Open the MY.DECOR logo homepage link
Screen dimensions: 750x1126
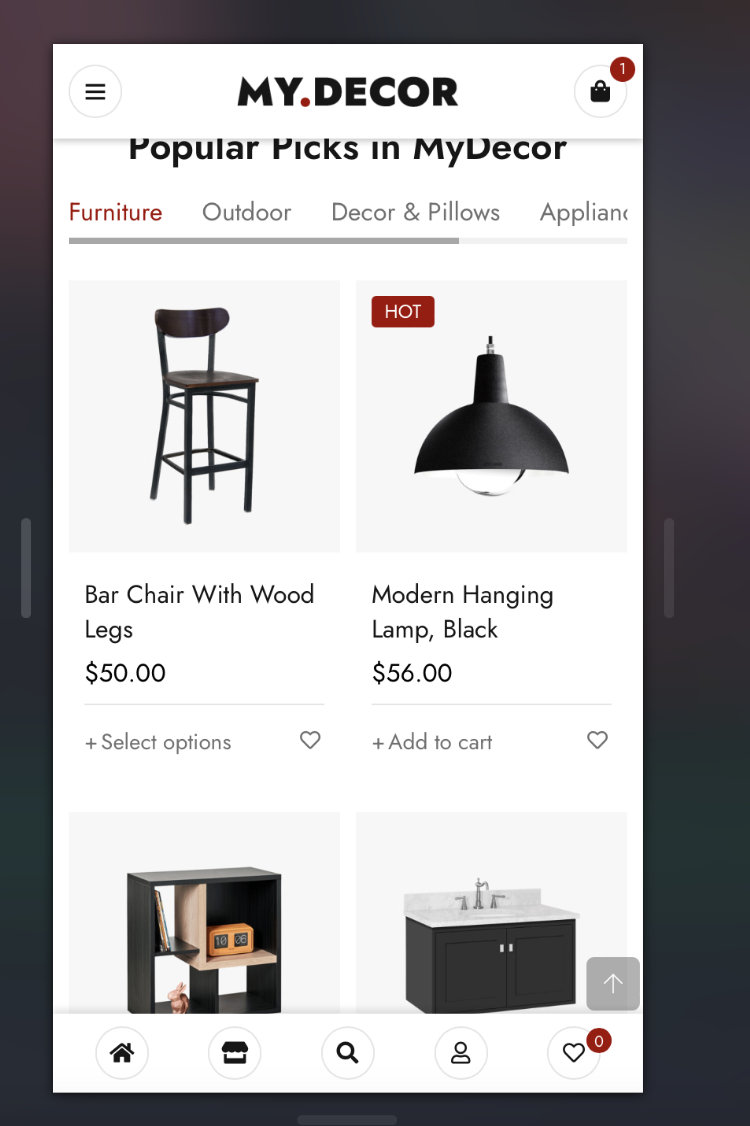348,92
